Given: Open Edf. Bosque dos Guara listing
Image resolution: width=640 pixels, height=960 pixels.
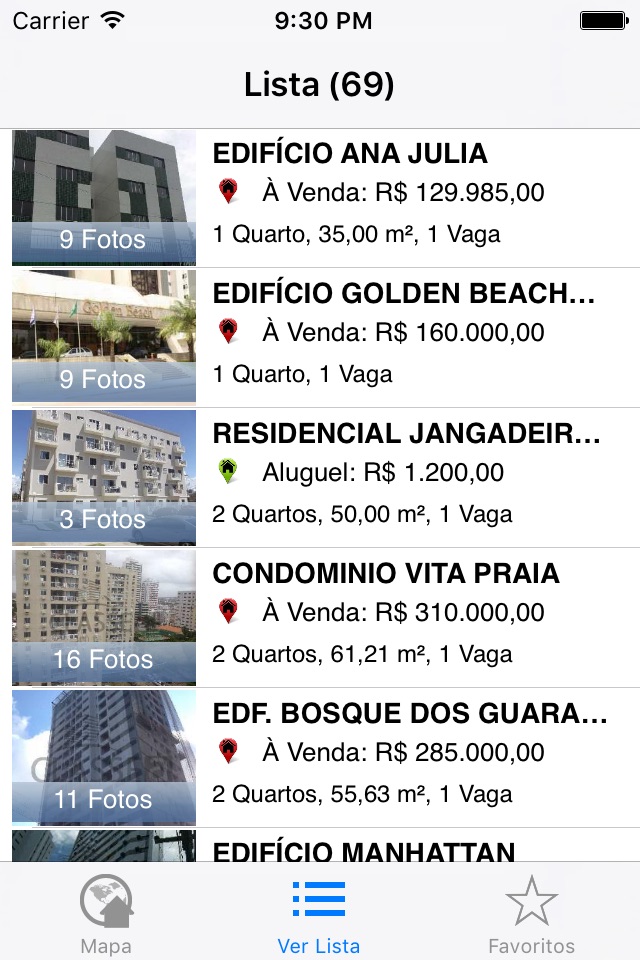Looking at the screenshot, I should coord(320,757).
